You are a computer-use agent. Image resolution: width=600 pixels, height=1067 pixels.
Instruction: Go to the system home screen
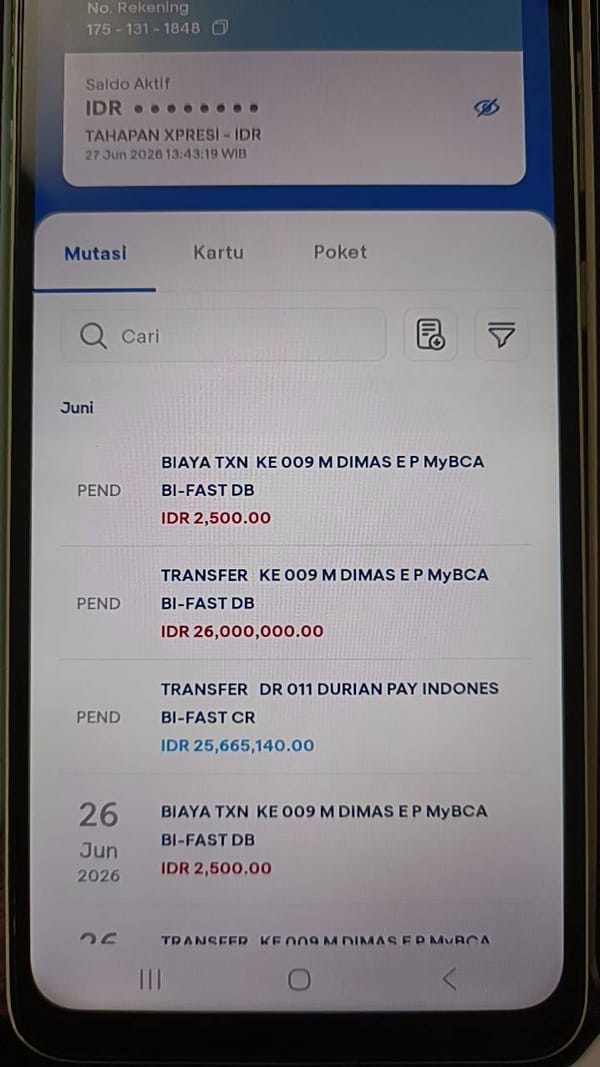[x=299, y=979]
